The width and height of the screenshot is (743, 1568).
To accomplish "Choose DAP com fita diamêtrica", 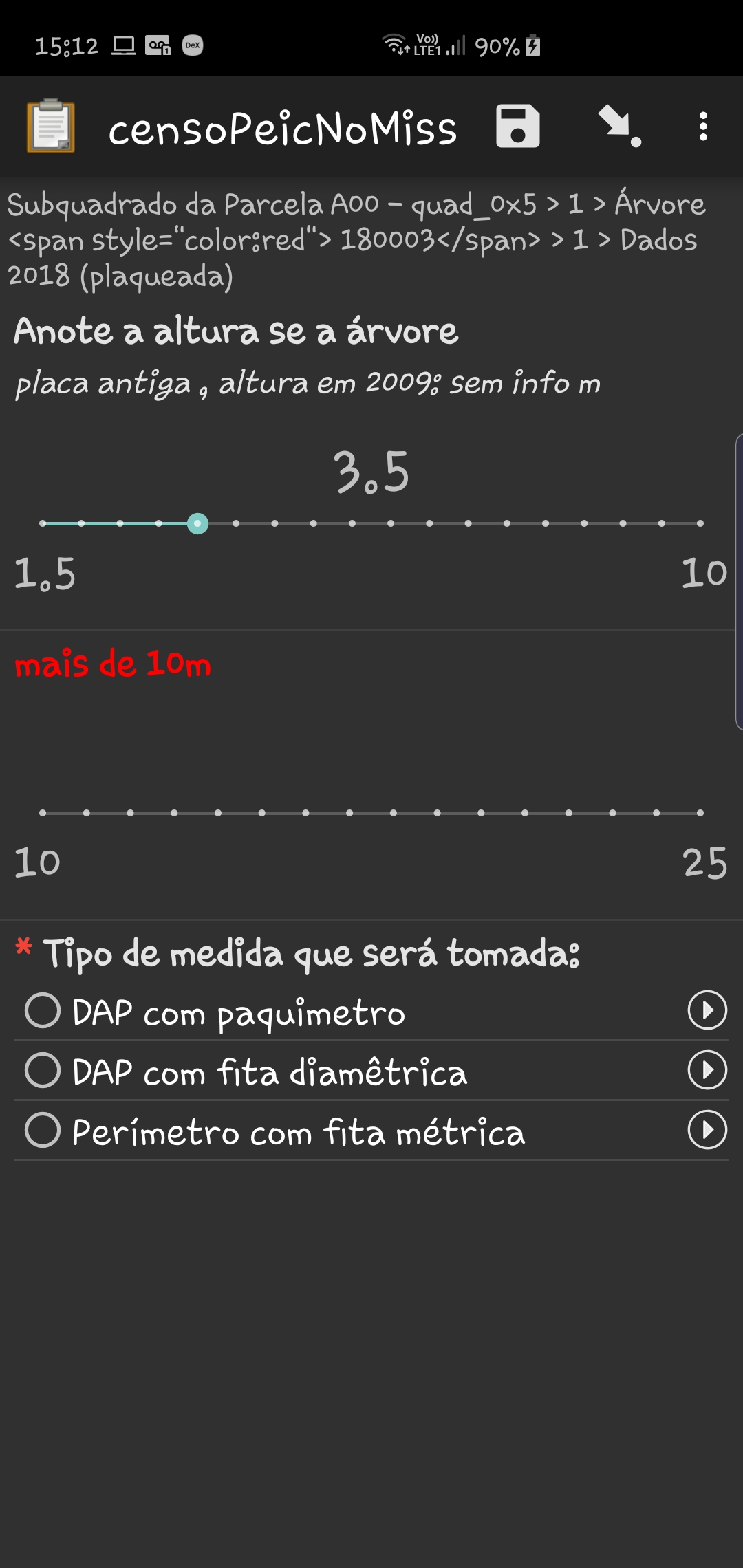I will point(43,1071).
